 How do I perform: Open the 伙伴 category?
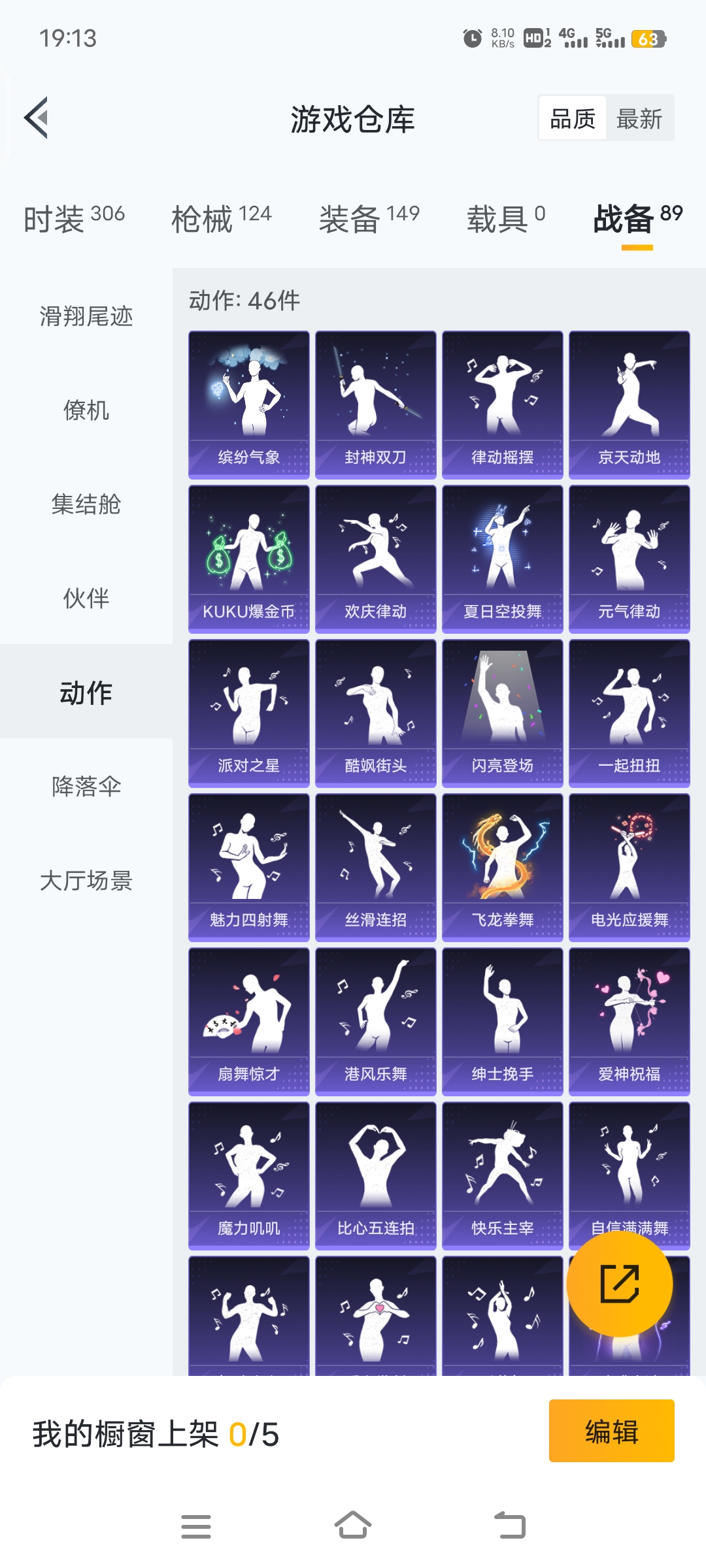[x=86, y=598]
